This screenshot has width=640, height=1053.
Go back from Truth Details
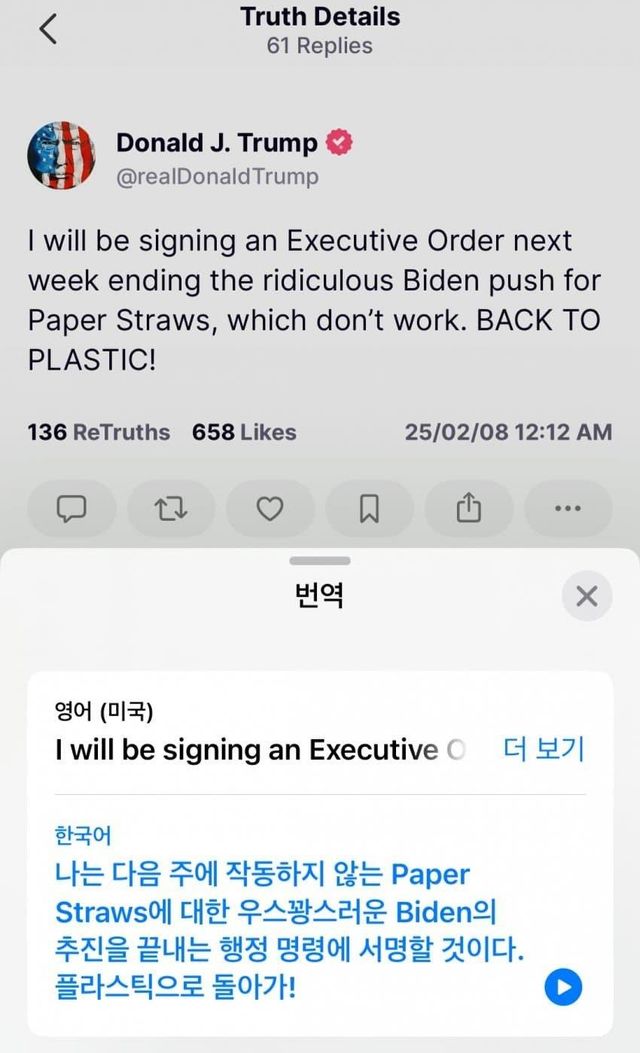coord(48,30)
